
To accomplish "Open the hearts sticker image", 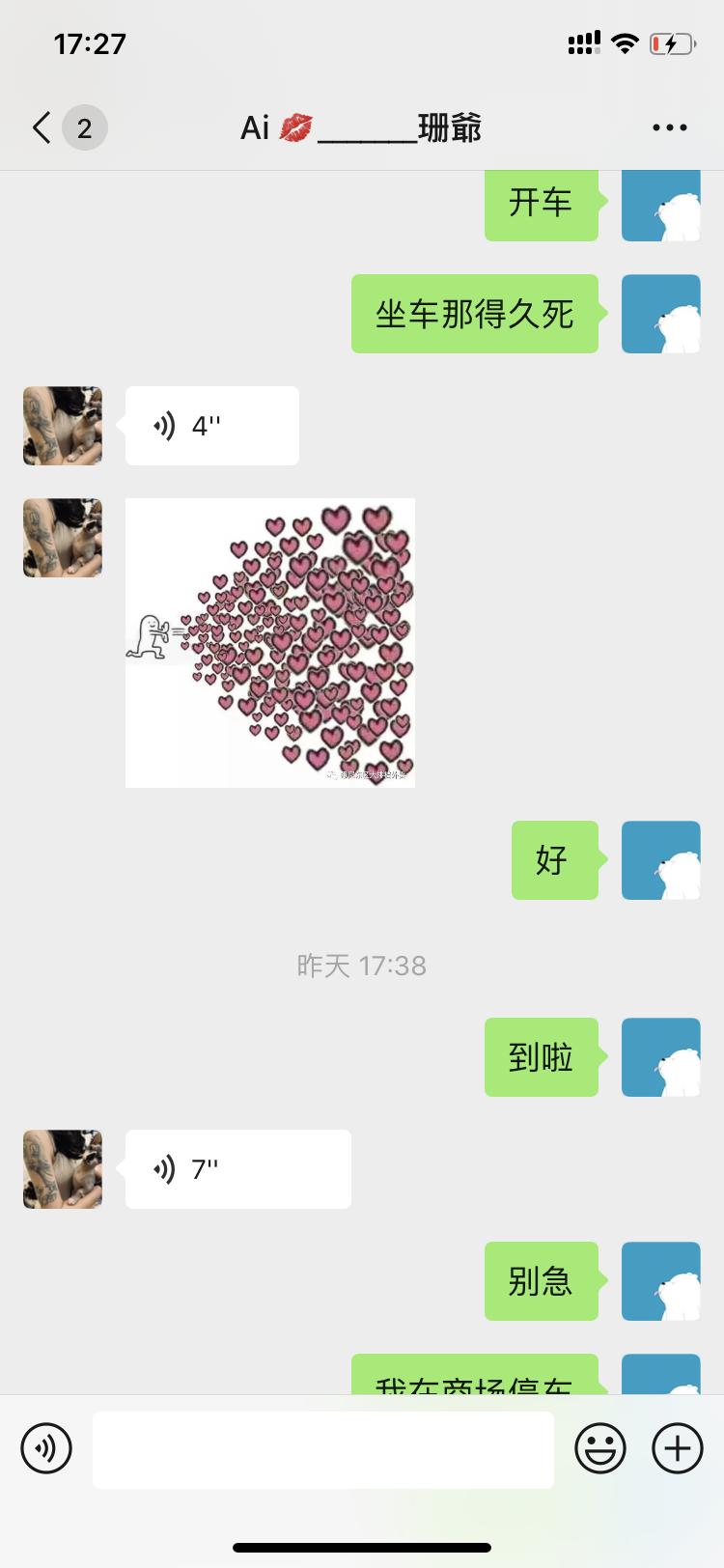I will click(x=270, y=643).
